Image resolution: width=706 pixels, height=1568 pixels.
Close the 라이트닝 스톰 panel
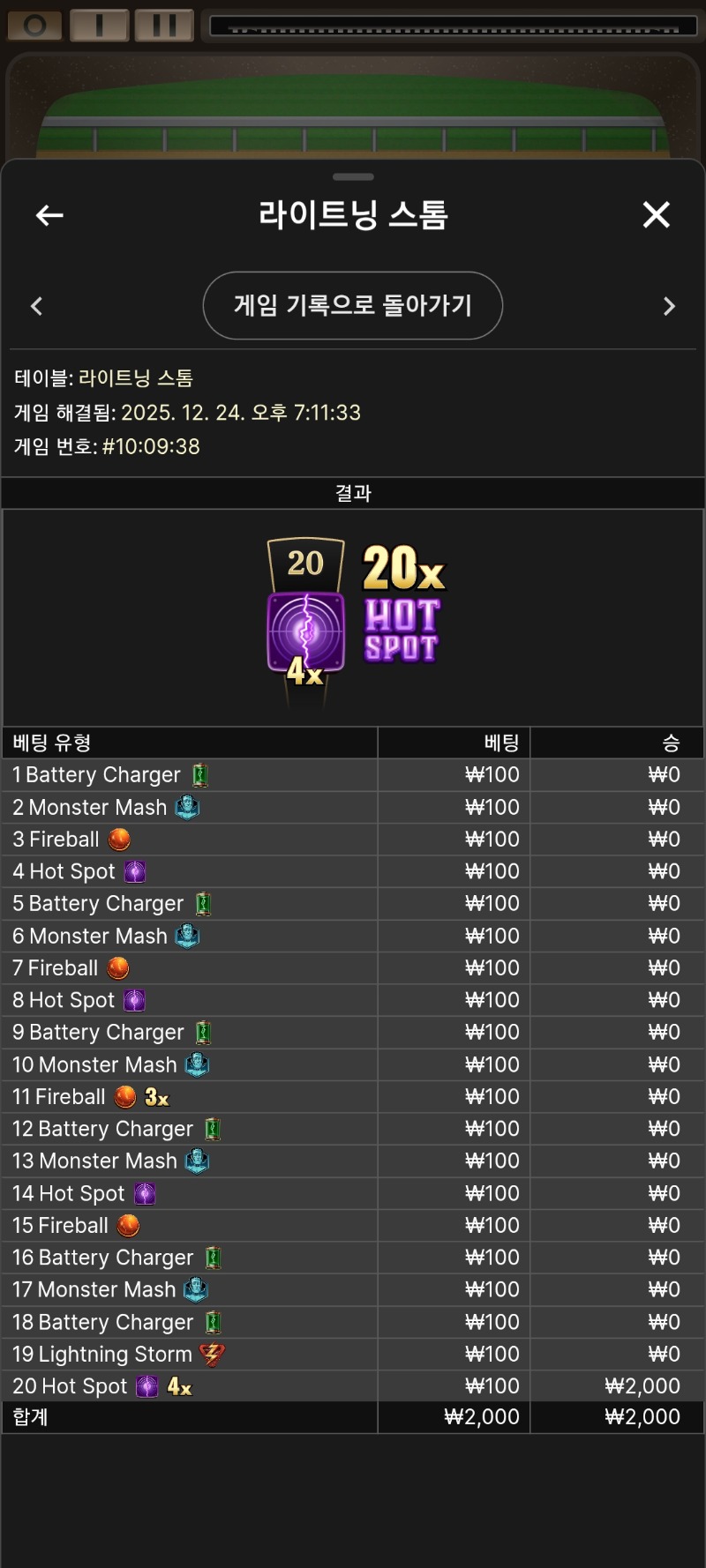pos(656,214)
